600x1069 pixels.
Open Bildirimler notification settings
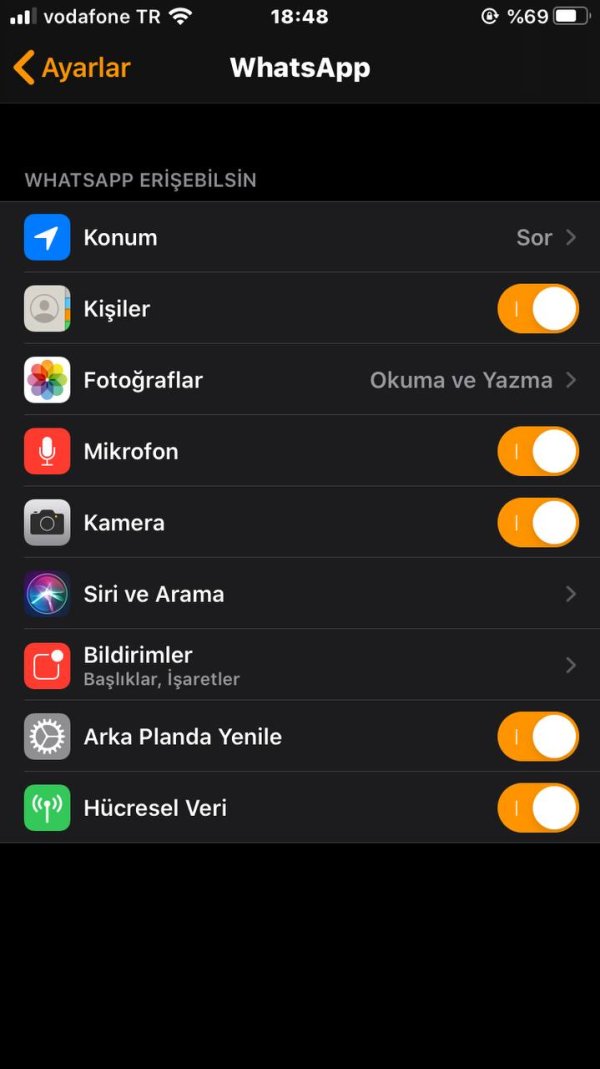coord(300,665)
